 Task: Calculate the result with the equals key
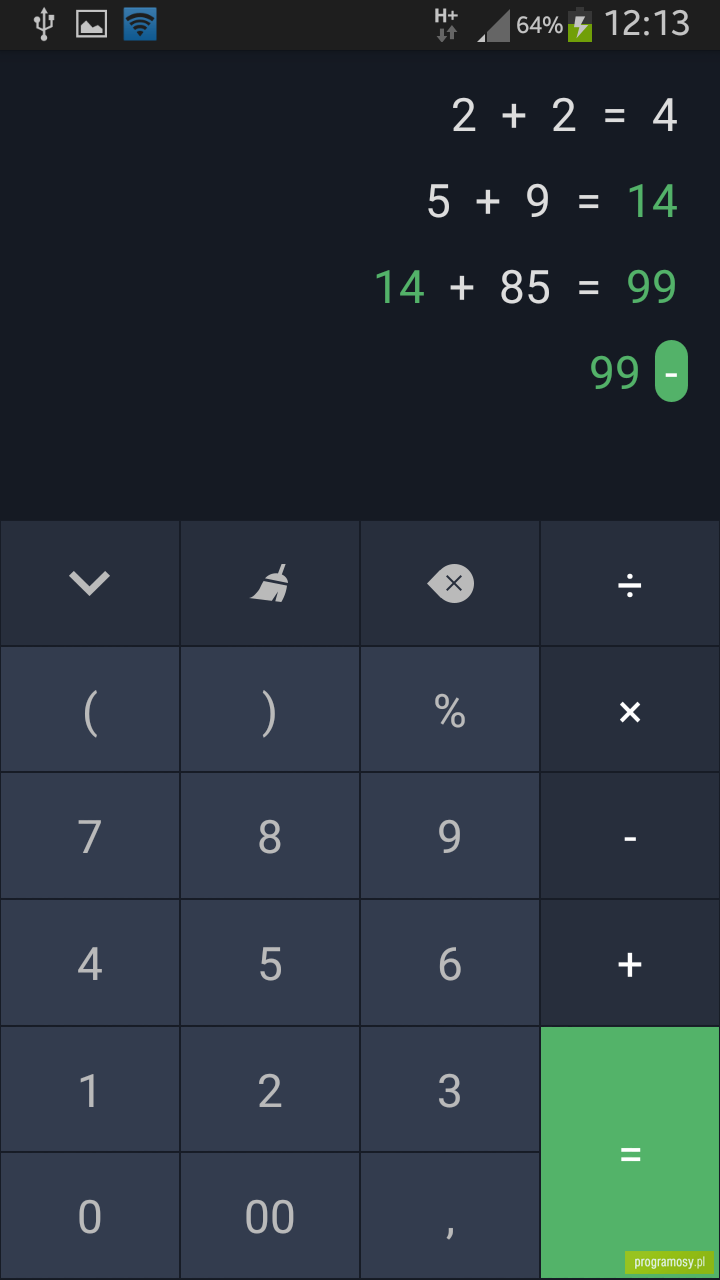630,1152
